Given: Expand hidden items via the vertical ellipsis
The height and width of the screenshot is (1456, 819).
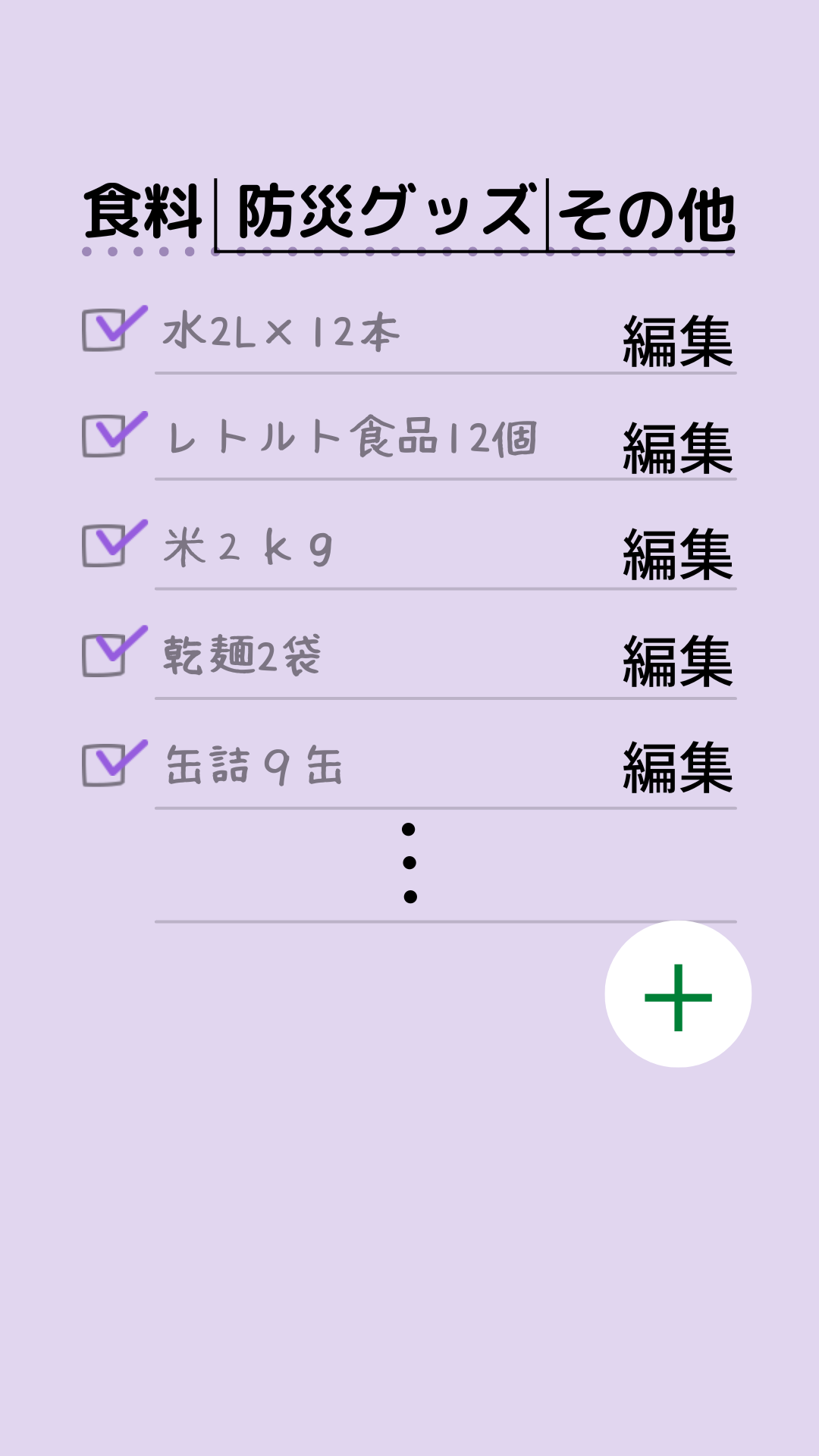Looking at the screenshot, I should point(410,864).
